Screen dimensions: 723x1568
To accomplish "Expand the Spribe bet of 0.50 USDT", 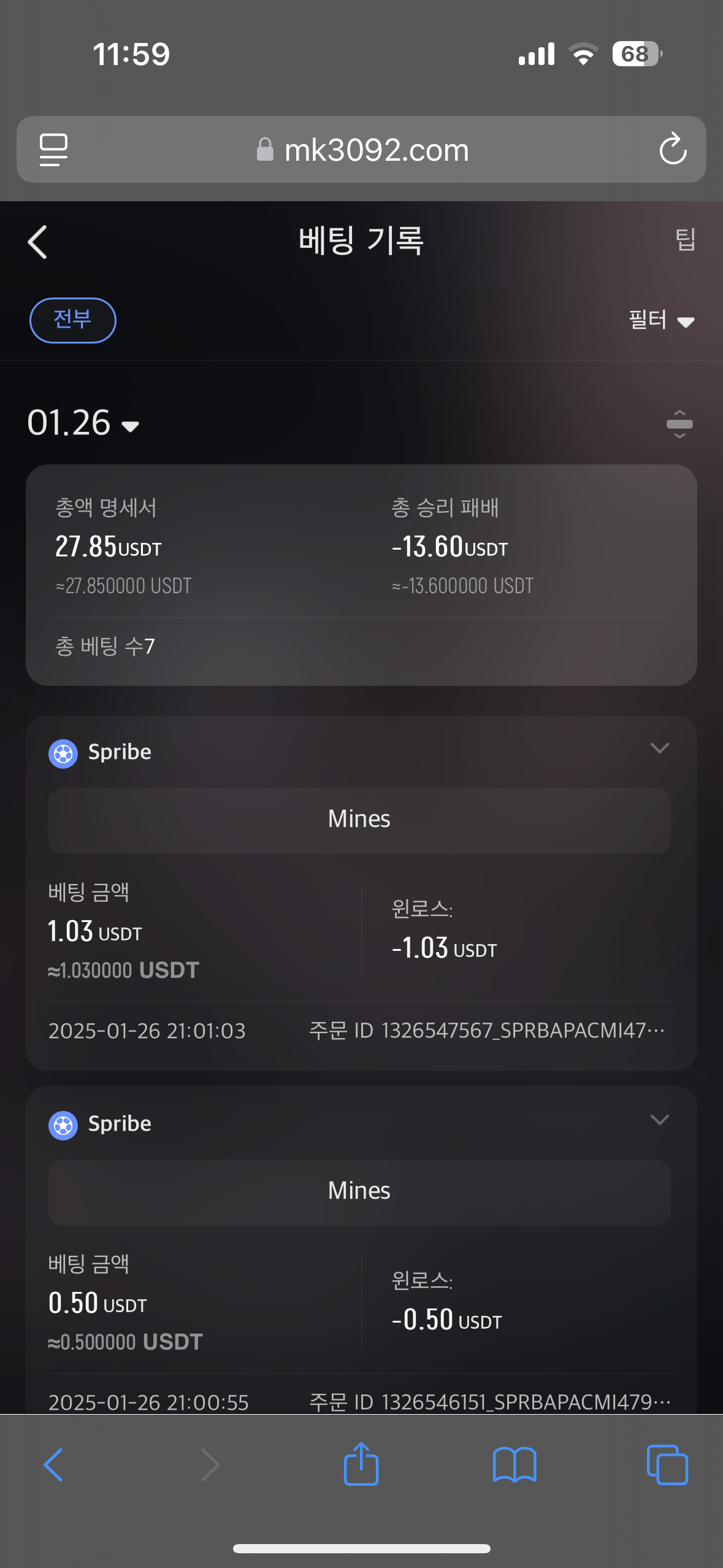I will tap(659, 1120).
